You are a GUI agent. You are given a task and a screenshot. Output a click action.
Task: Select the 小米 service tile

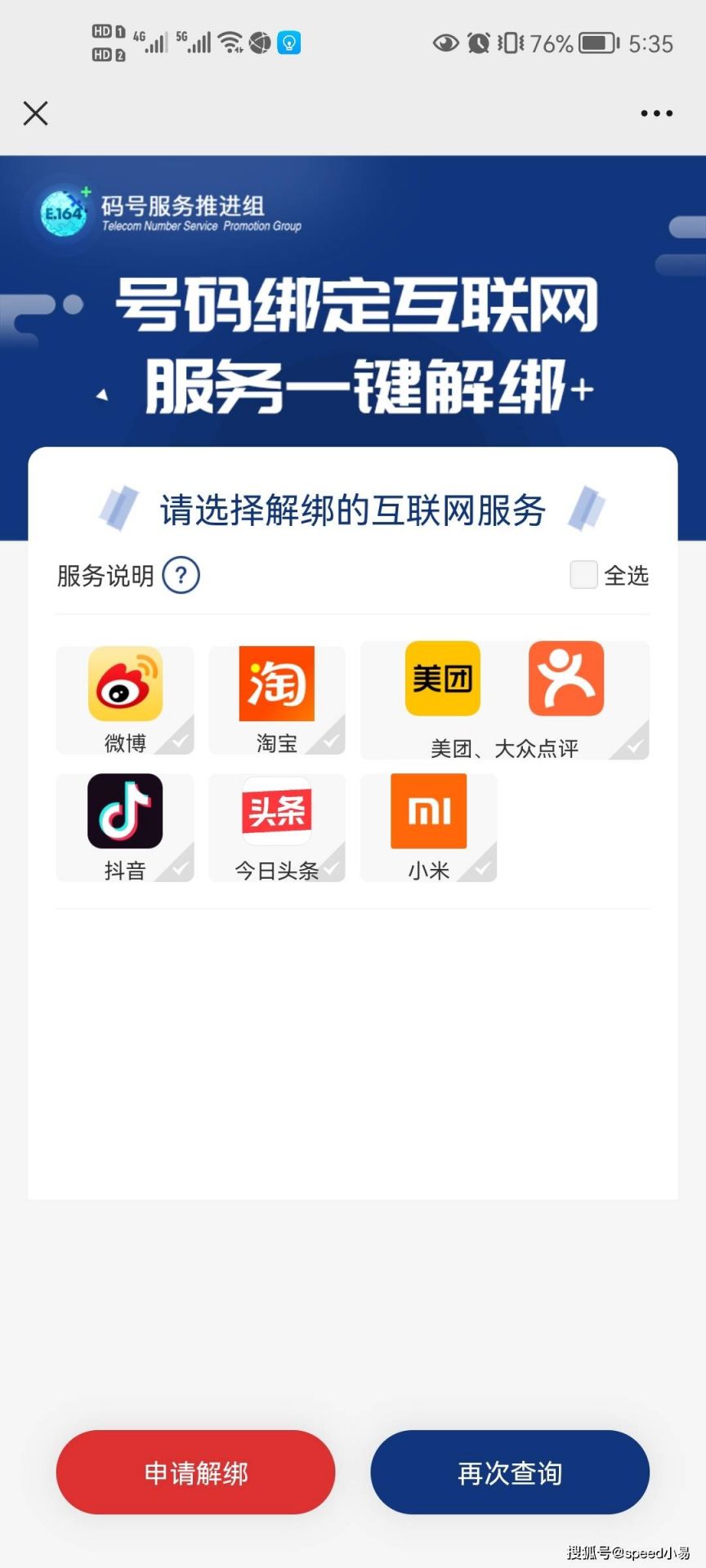429,827
